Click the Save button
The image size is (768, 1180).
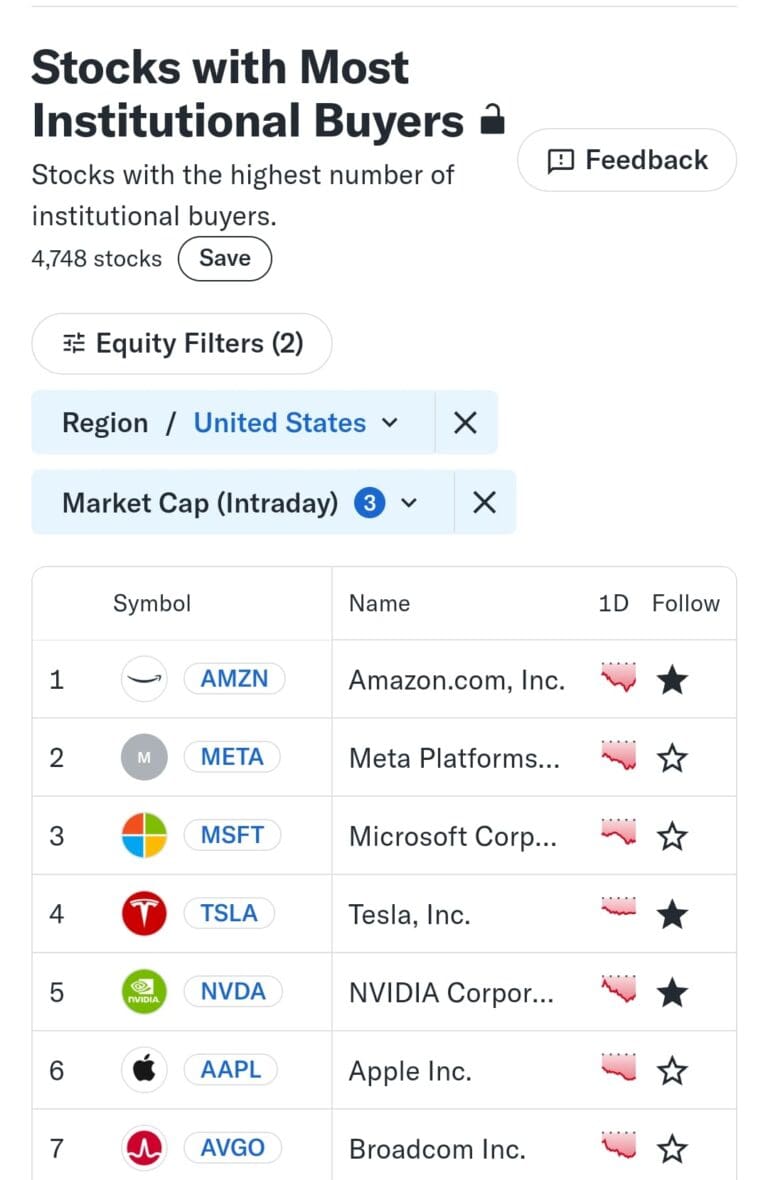224,258
